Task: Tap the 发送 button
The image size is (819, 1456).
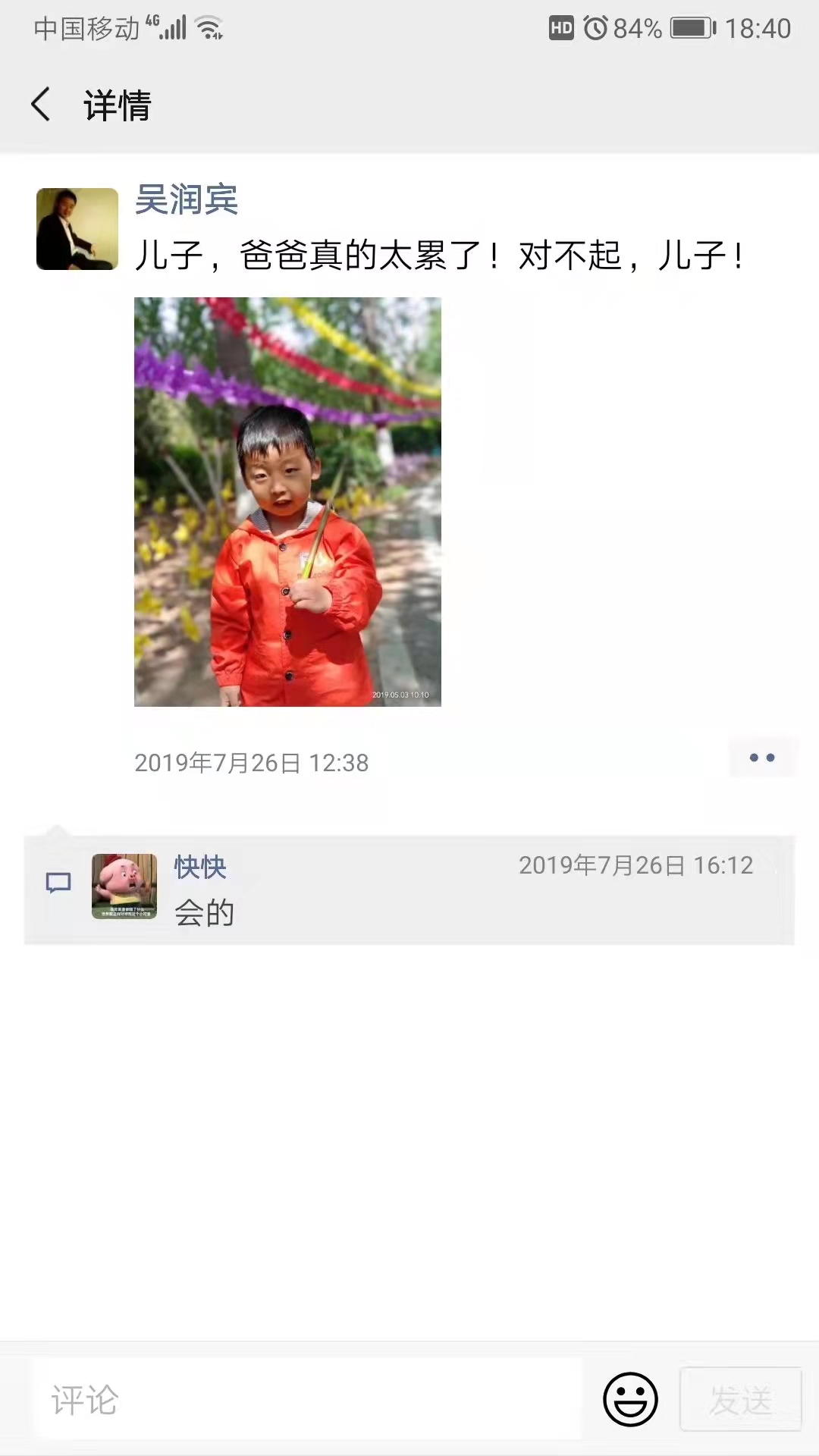Action: (740, 1399)
